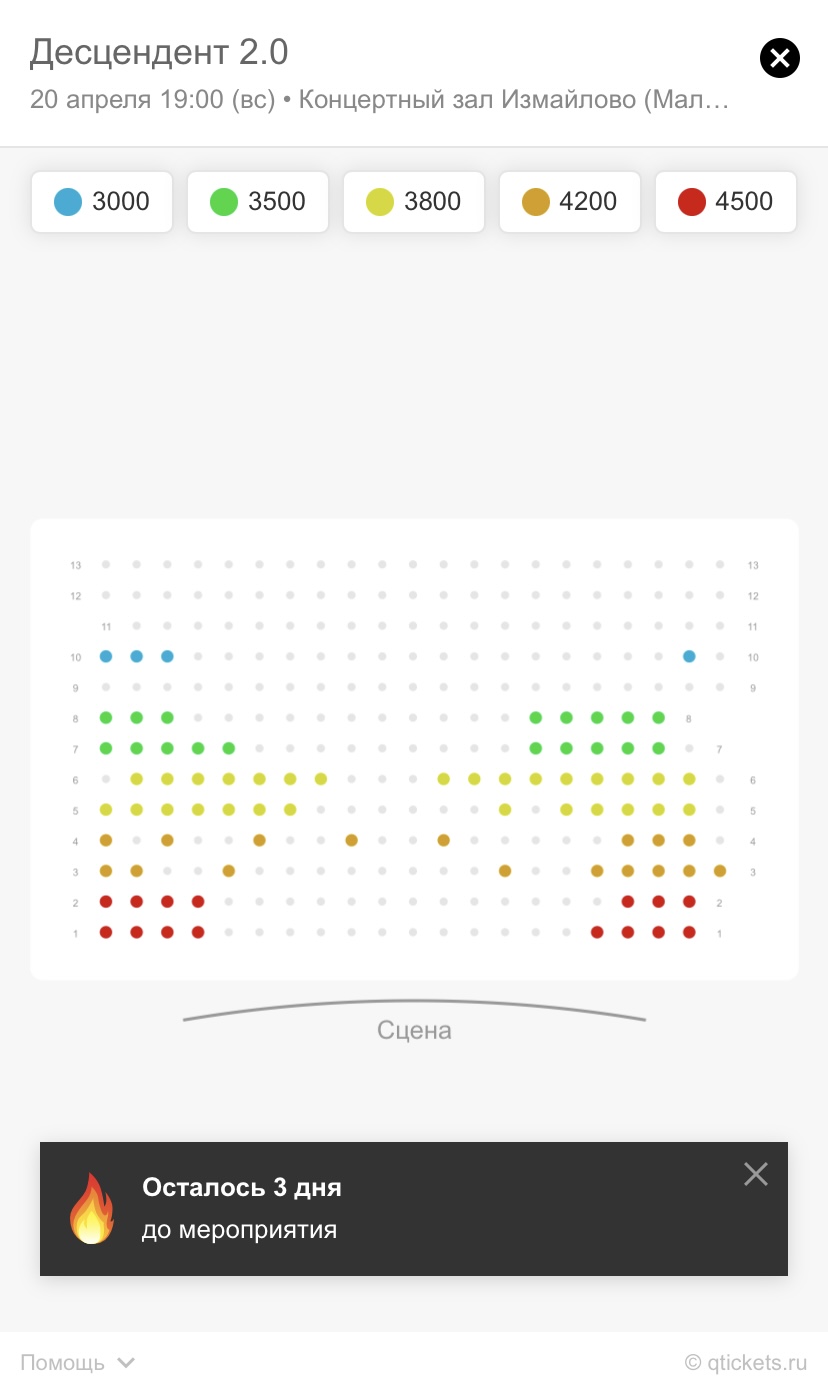The image size is (828, 1382).
Task: Expand the Помощь help dropdown
Action: 78,1362
